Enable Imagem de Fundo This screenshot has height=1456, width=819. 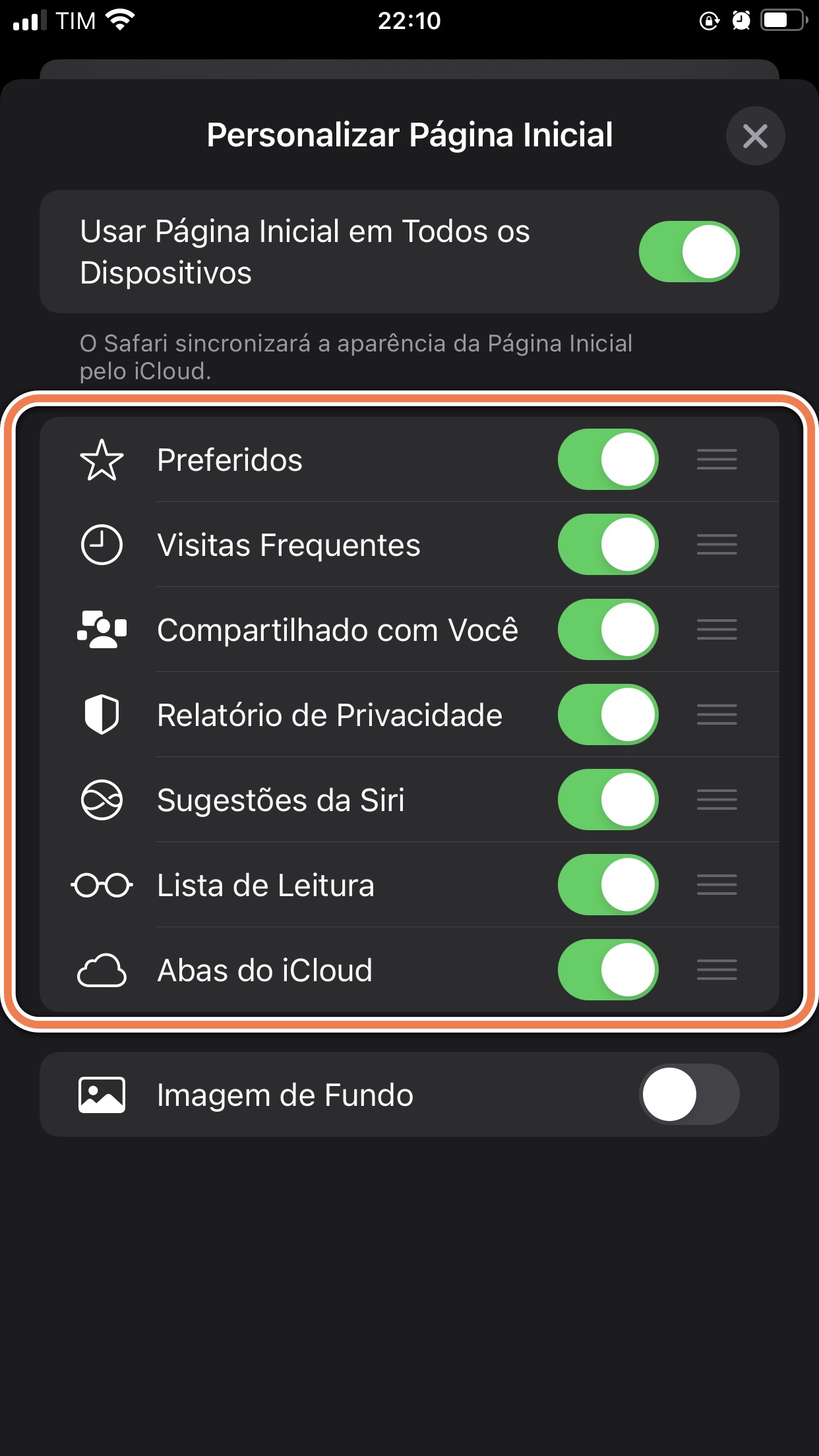click(x=688, y=1095)
